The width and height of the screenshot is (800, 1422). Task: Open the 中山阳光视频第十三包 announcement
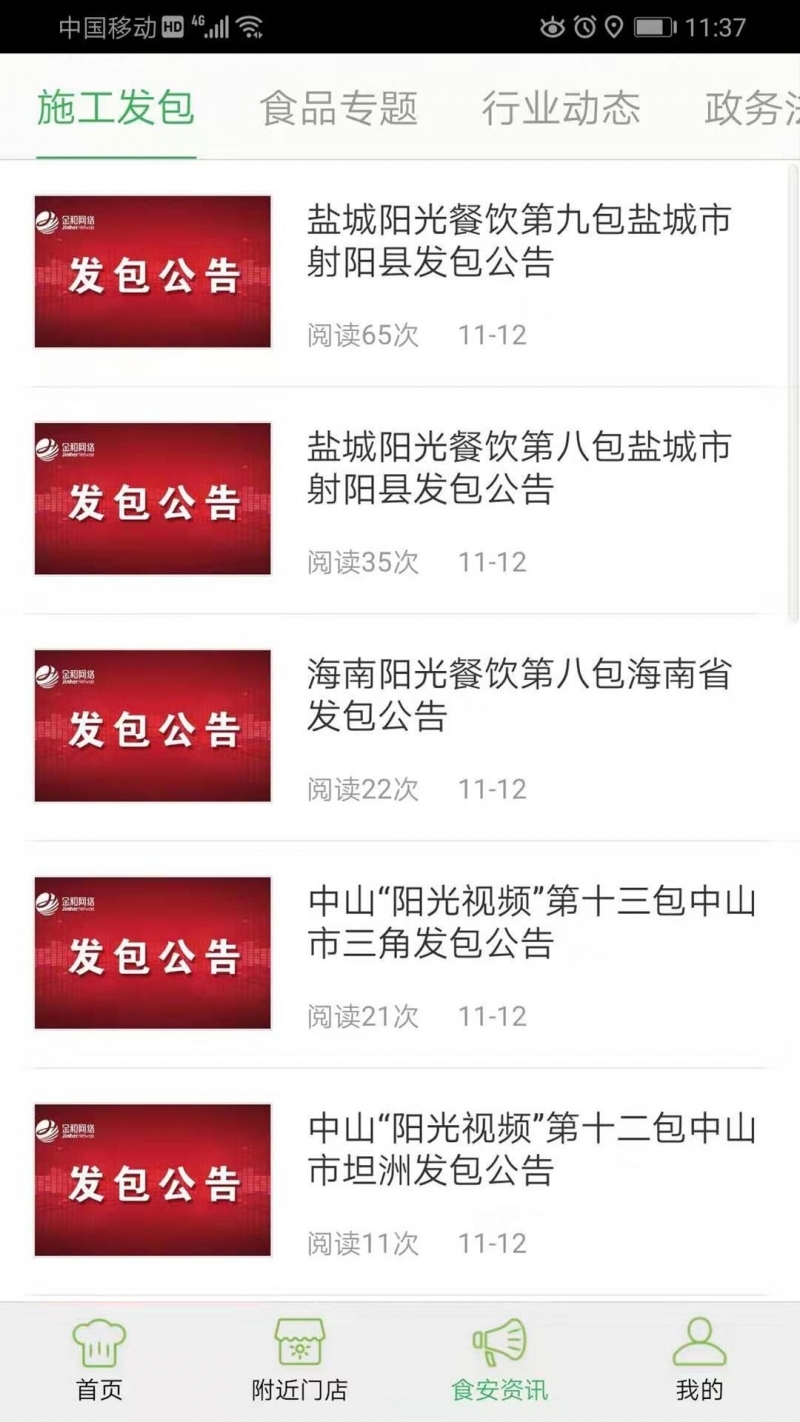520,926
